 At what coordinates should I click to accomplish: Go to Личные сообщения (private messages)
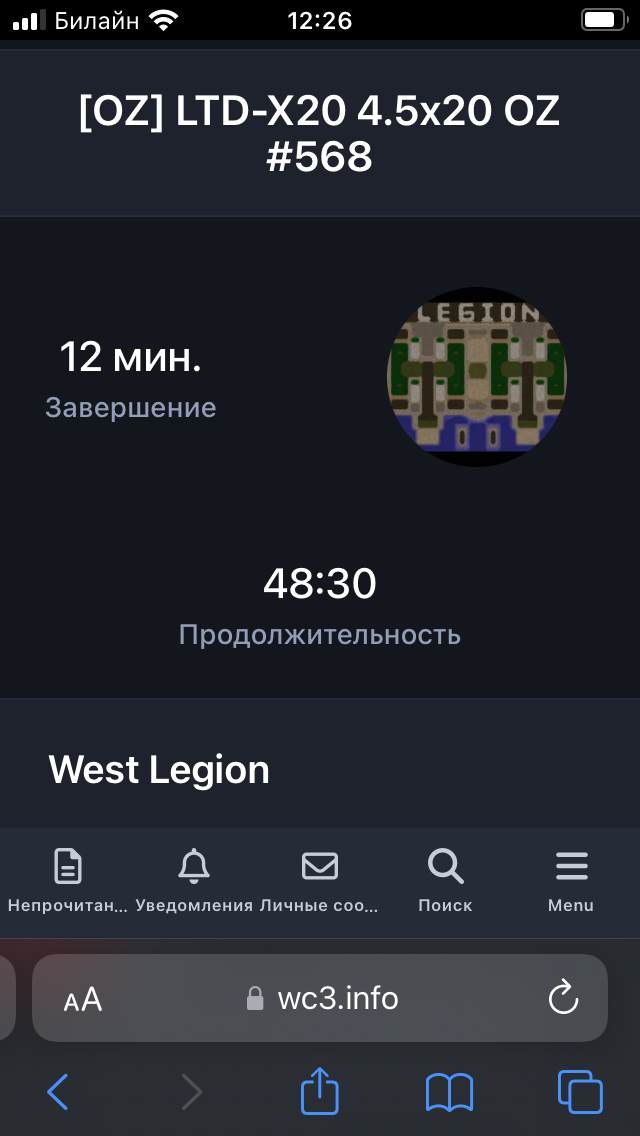pos(320,880)
